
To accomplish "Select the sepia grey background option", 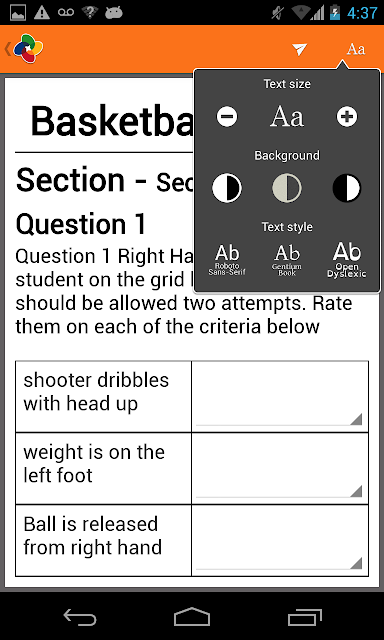I will coord(287,188).
